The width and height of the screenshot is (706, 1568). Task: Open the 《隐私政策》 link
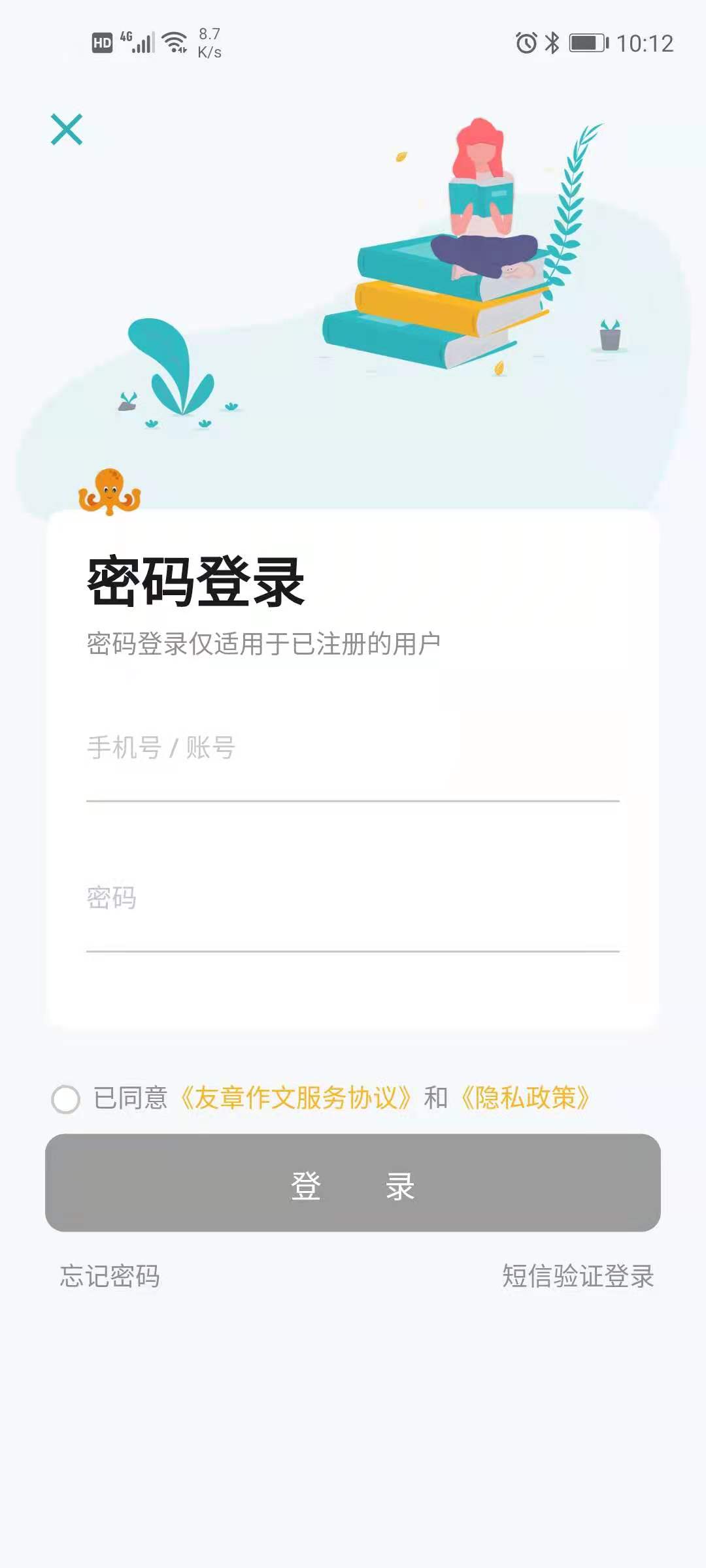point(526,1098)
